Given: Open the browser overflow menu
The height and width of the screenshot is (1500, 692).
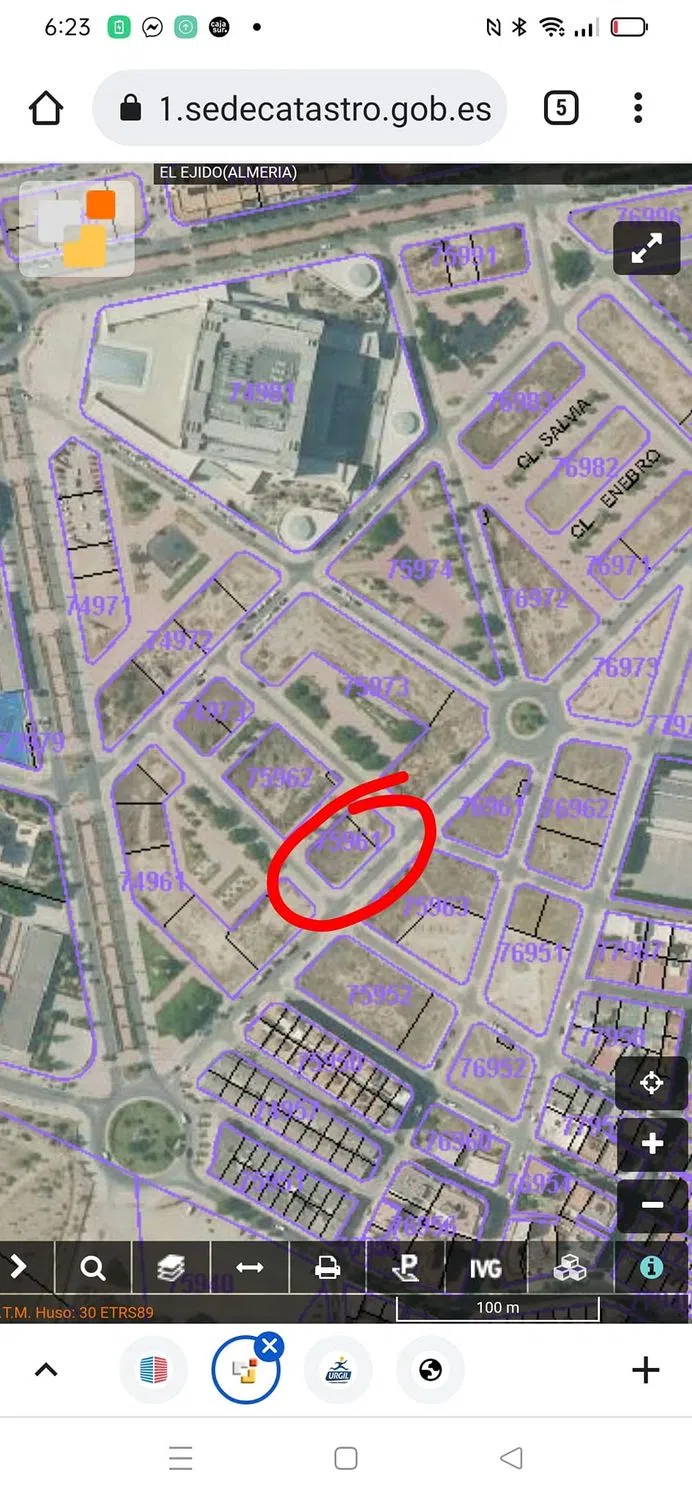Looking at the screenshot, I should 638,108.
